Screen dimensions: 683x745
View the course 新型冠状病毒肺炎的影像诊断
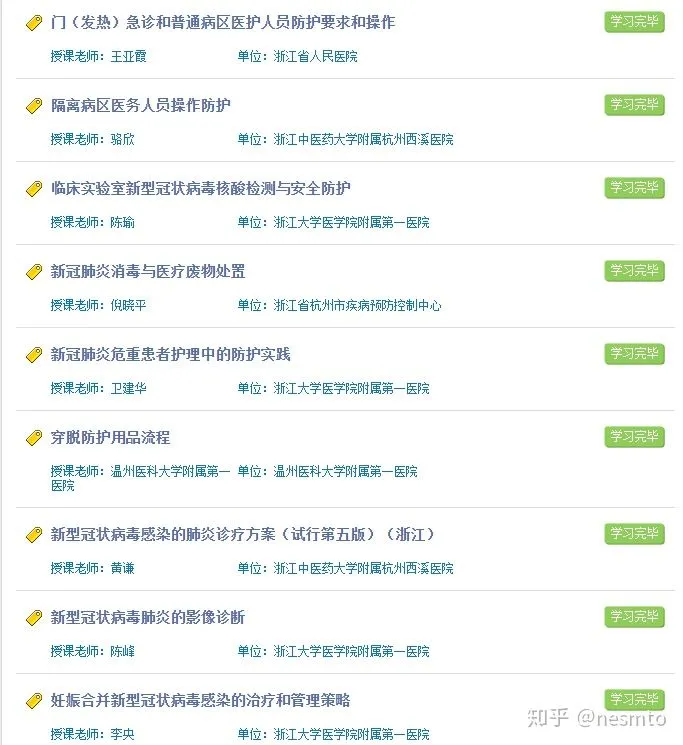148,617
